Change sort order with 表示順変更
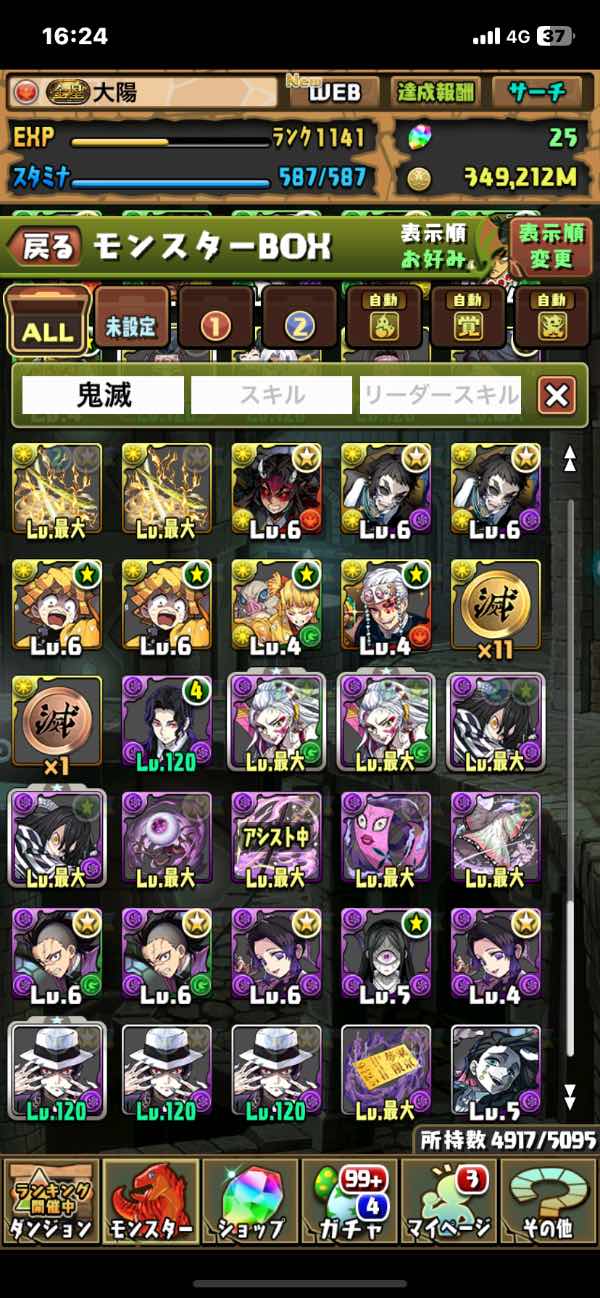The height and width of the screenshot is (1298, 600). coord(551,246)
